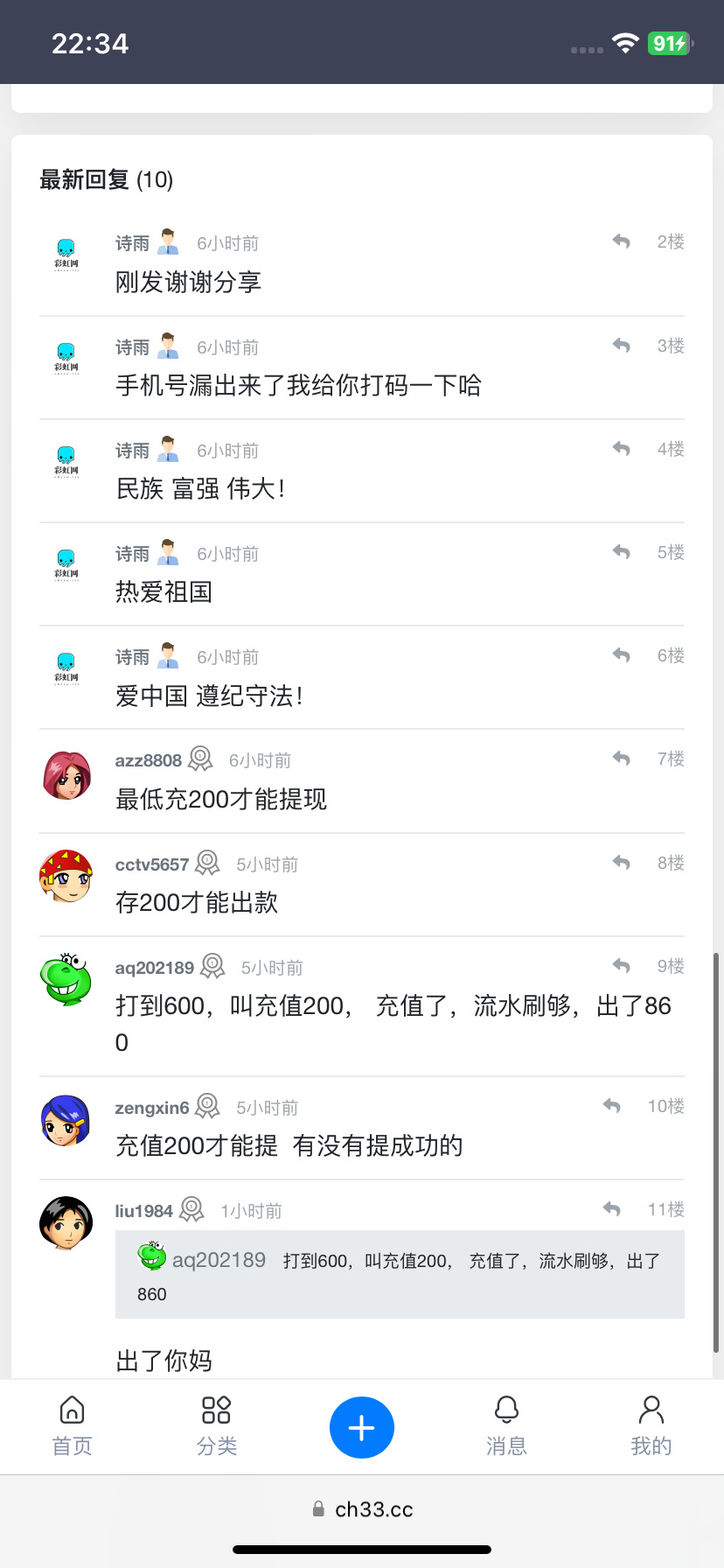This screenshot has height=1568, width=724.
Task: Go to the 首页 home tab
Action: pyautogui.click(x=72, y=1426)
